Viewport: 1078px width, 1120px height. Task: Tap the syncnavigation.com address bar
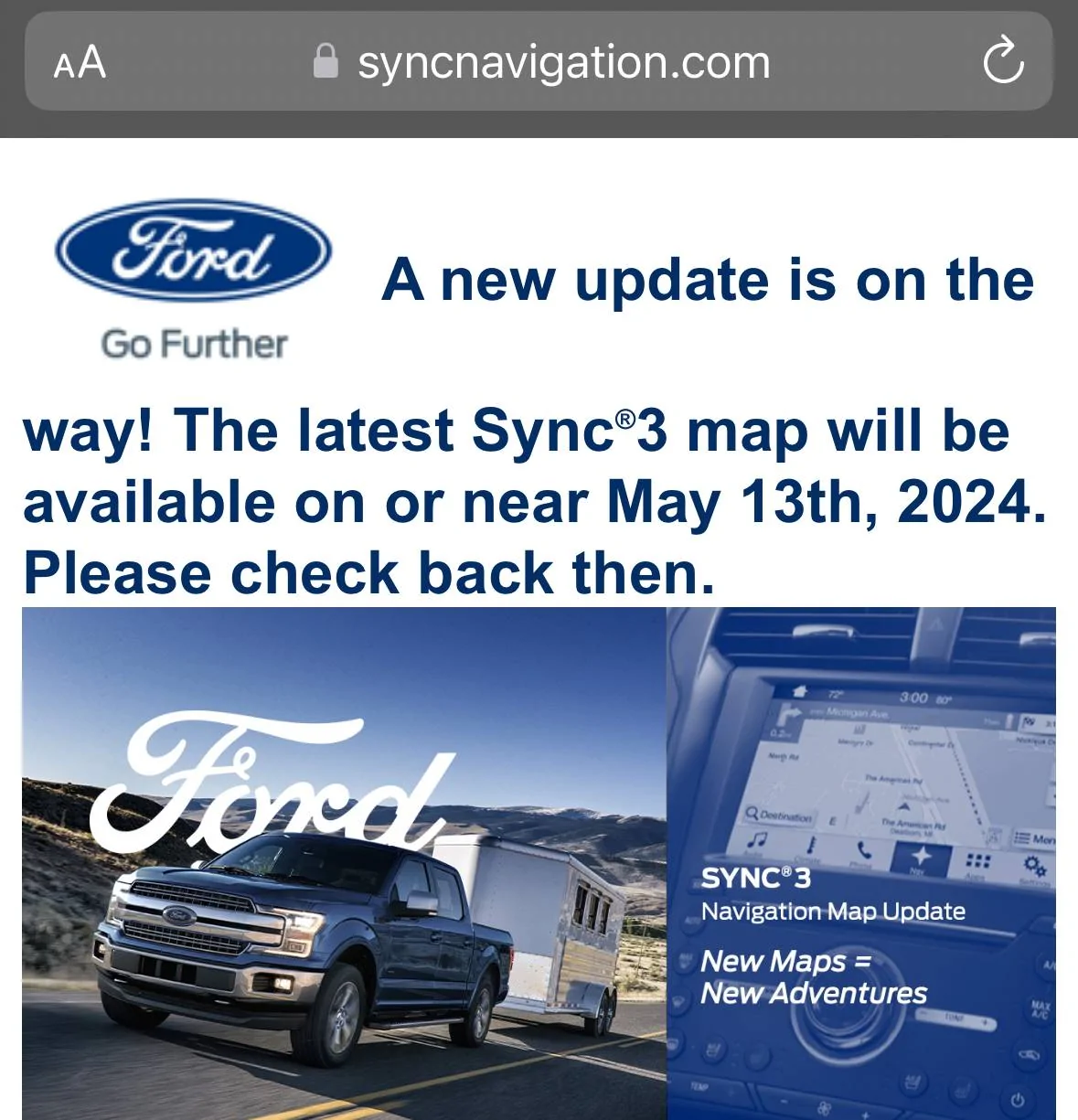click(x=562, y=61)
